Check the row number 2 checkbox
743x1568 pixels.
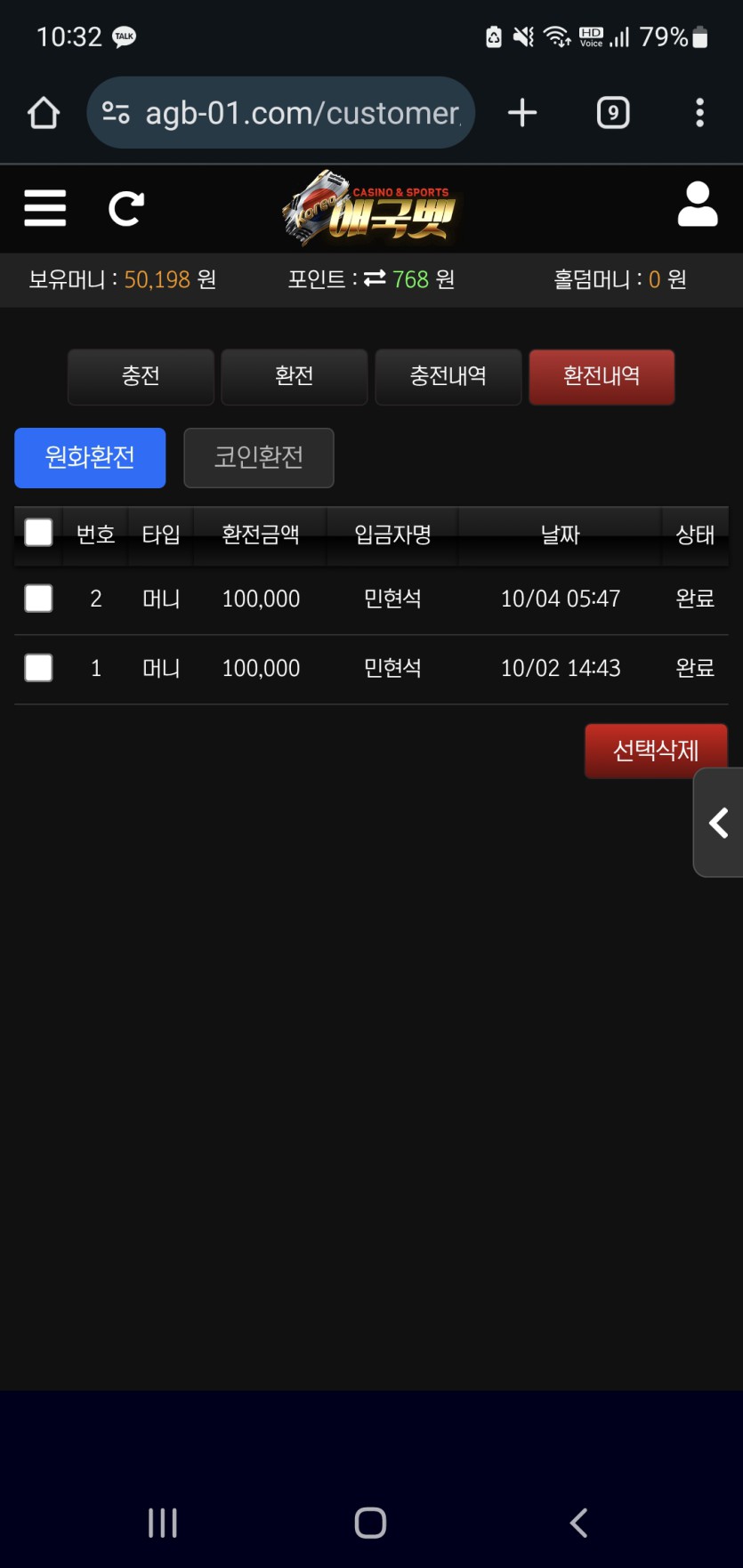point(38,599)
